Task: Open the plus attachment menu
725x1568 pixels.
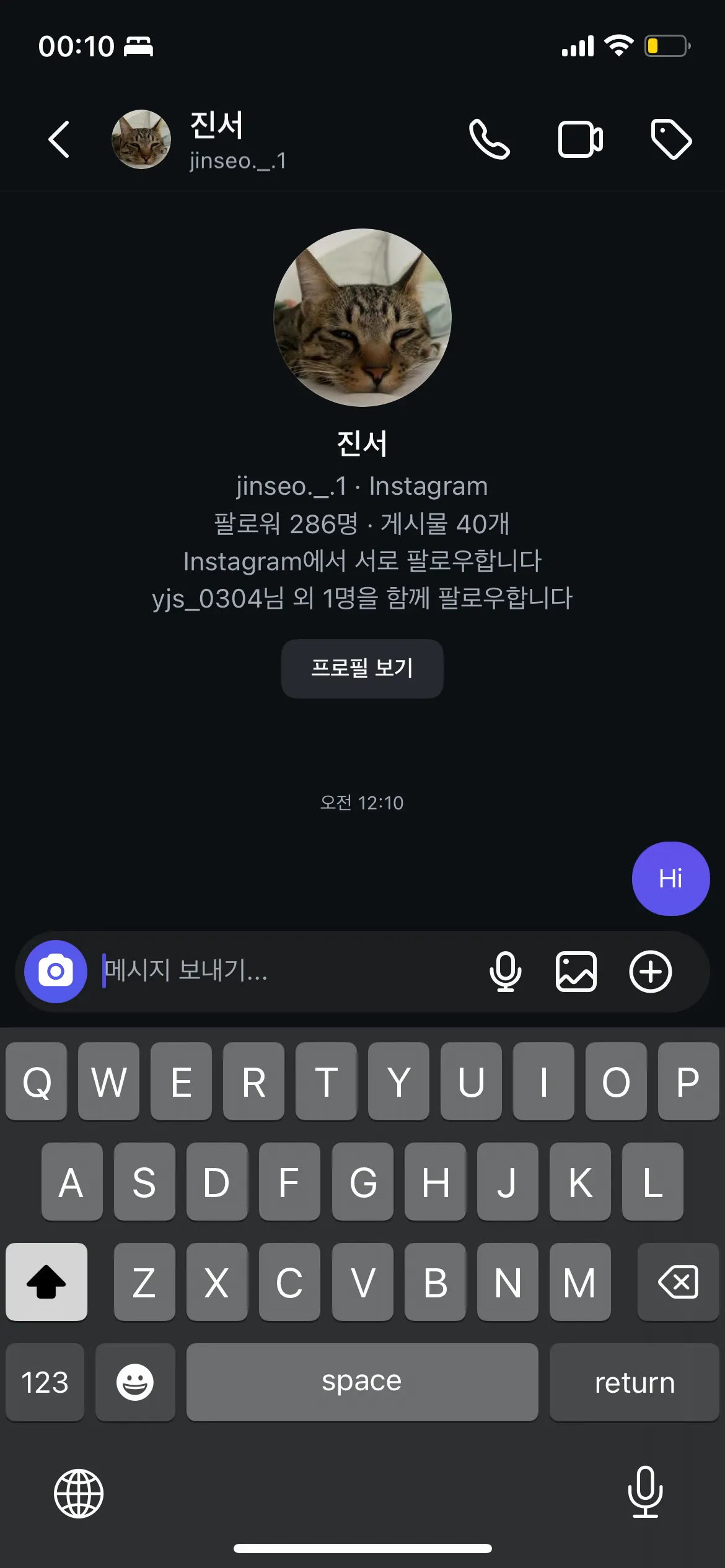Action: point(650,971)
